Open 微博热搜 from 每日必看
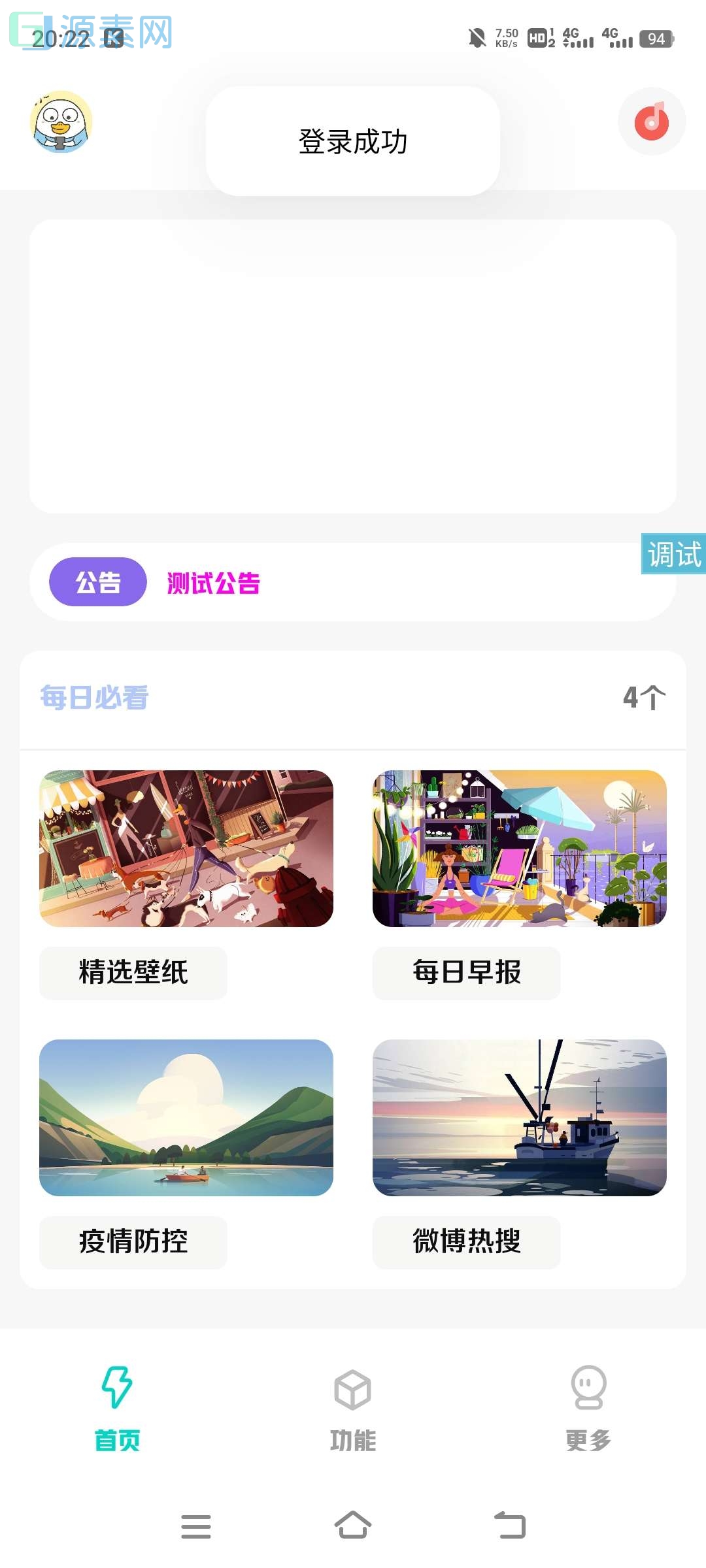This screenshot has height=1568, width=706. (x=466, y=1243)
